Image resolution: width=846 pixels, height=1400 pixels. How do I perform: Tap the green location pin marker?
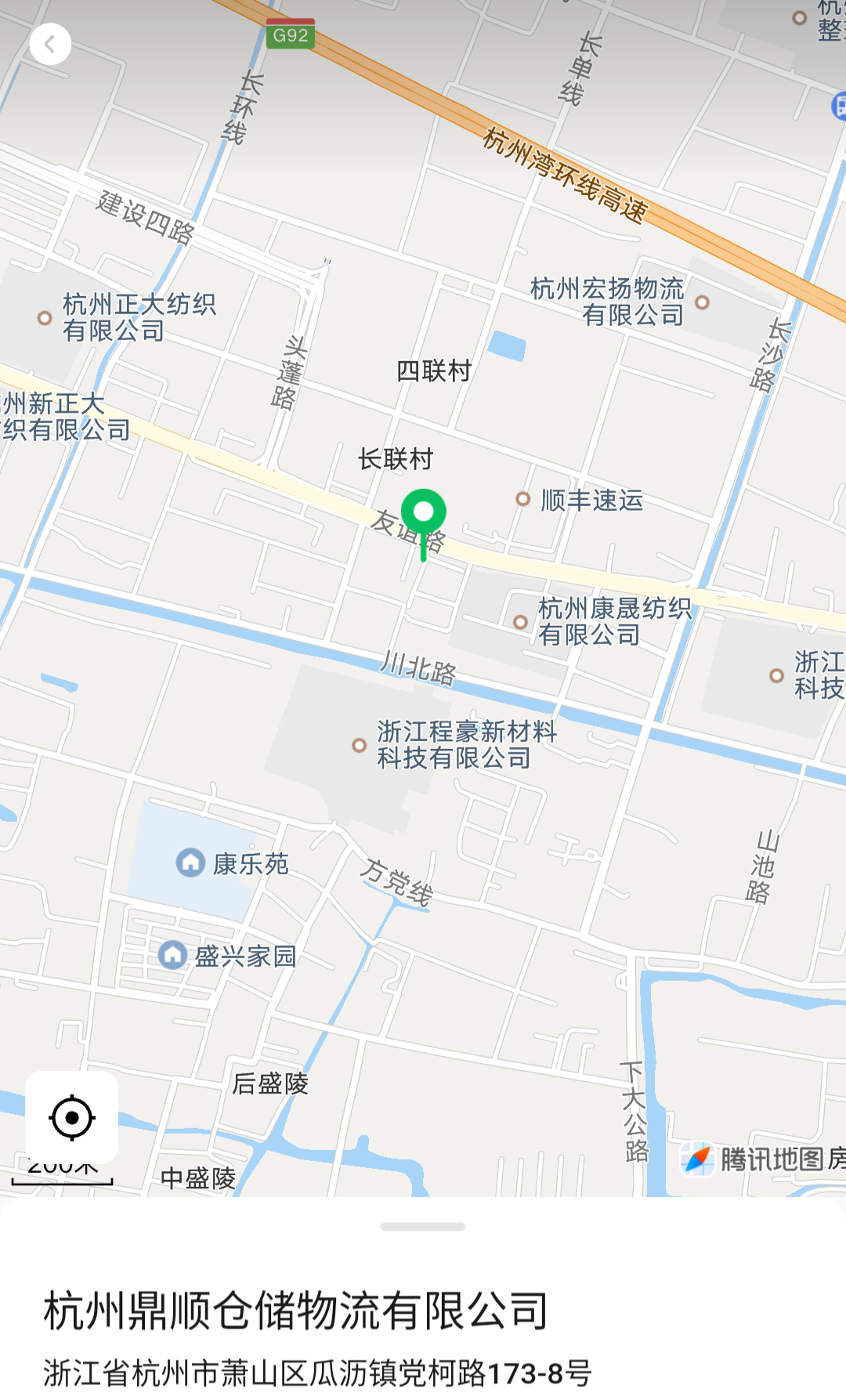point(424,515)
